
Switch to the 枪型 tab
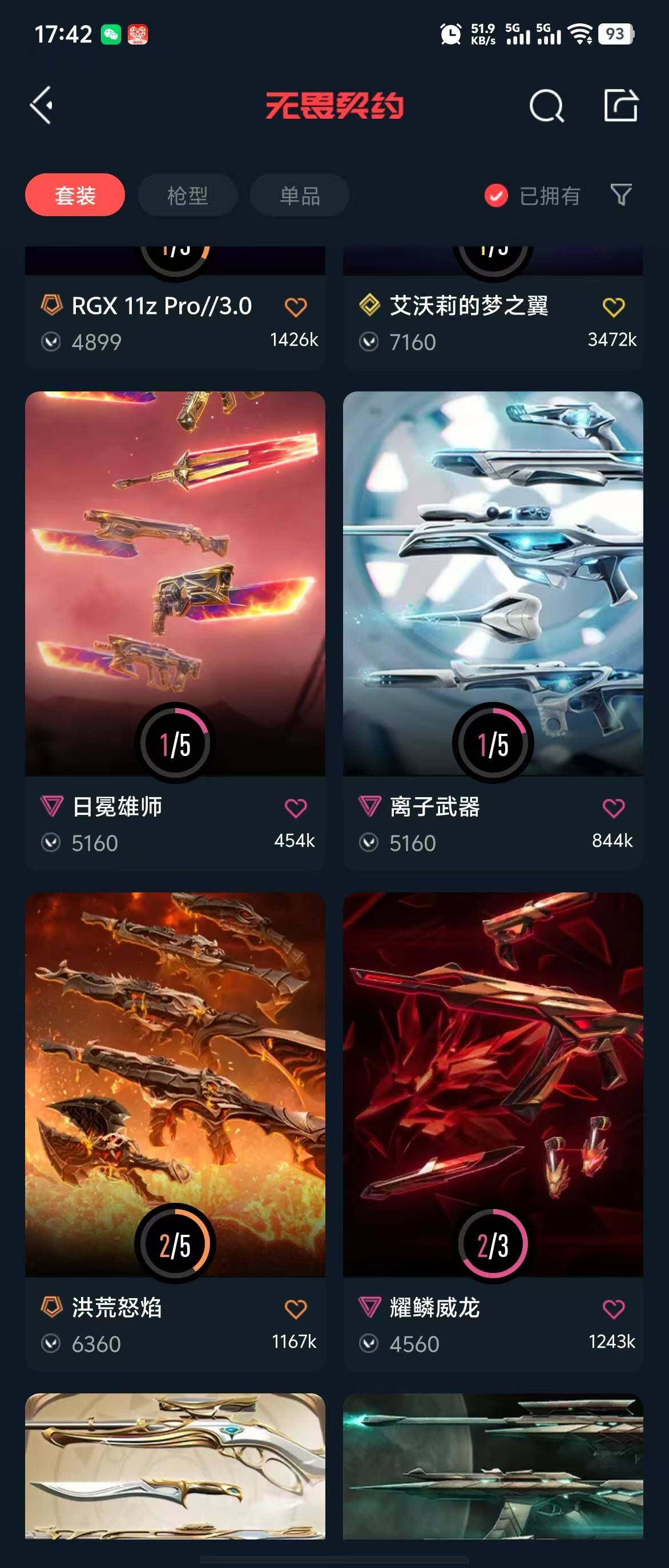[x=187, y=195]
